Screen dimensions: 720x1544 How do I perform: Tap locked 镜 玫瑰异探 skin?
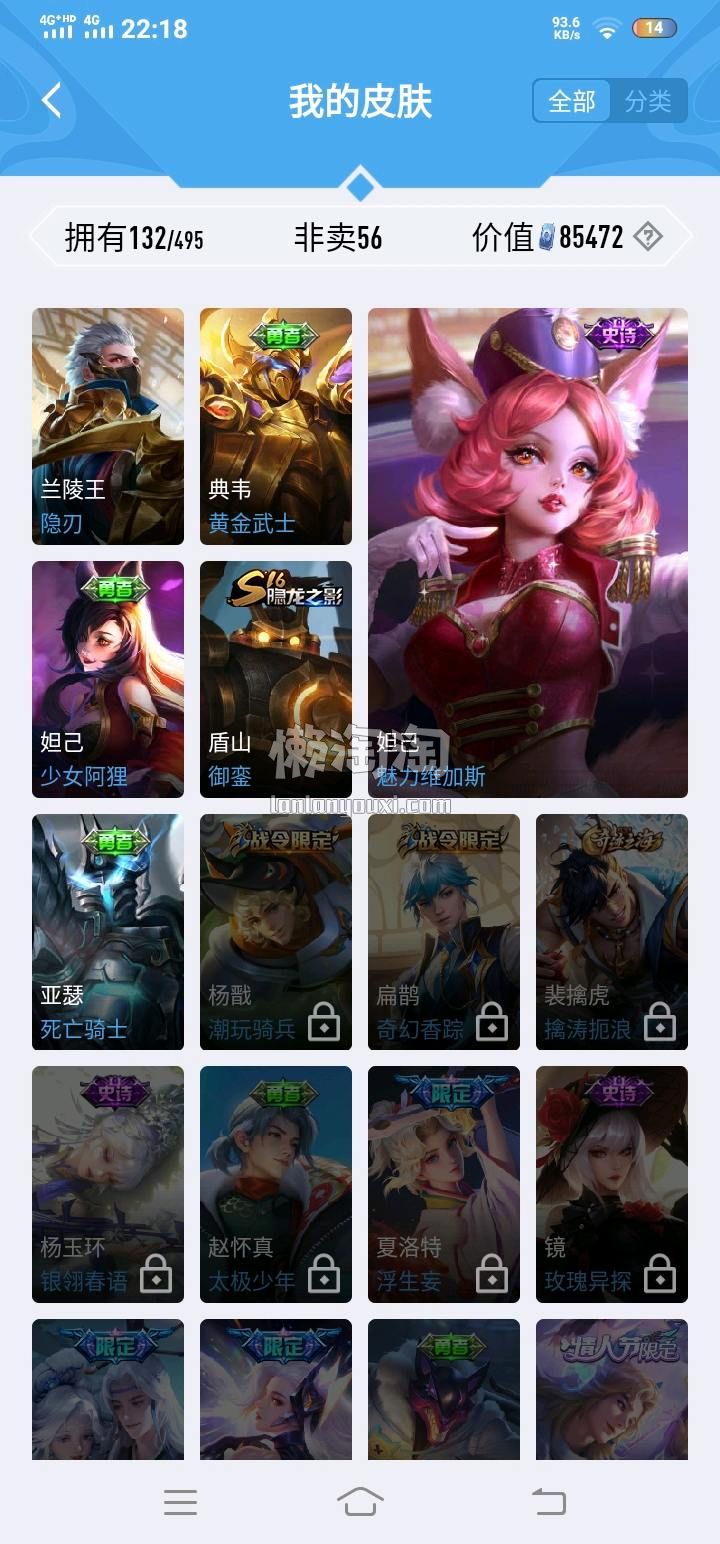click(612, 1184)
